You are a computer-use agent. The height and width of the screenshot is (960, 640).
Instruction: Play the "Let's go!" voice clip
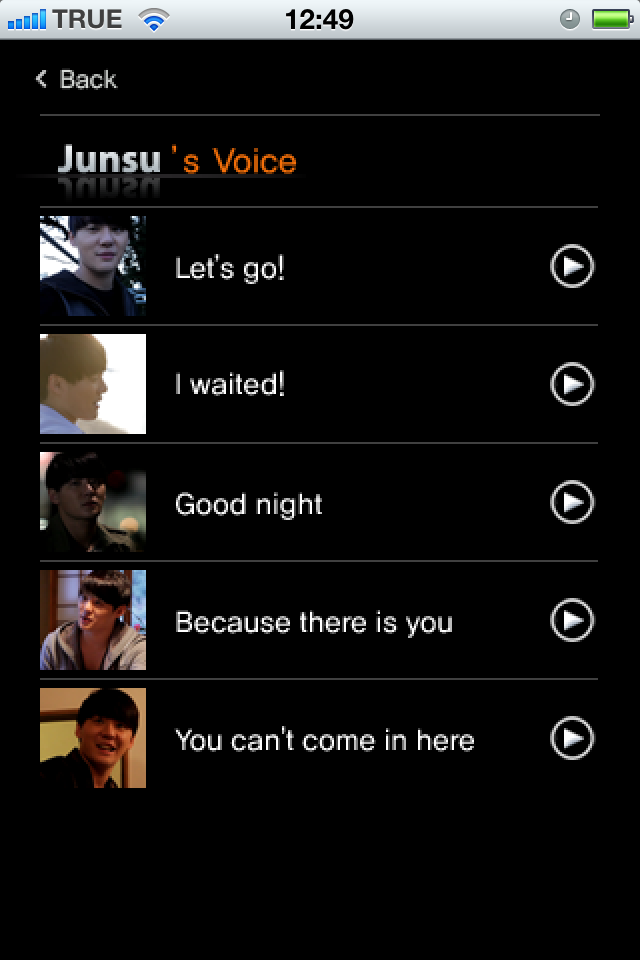pyautogui.click(x=572, y=267)
